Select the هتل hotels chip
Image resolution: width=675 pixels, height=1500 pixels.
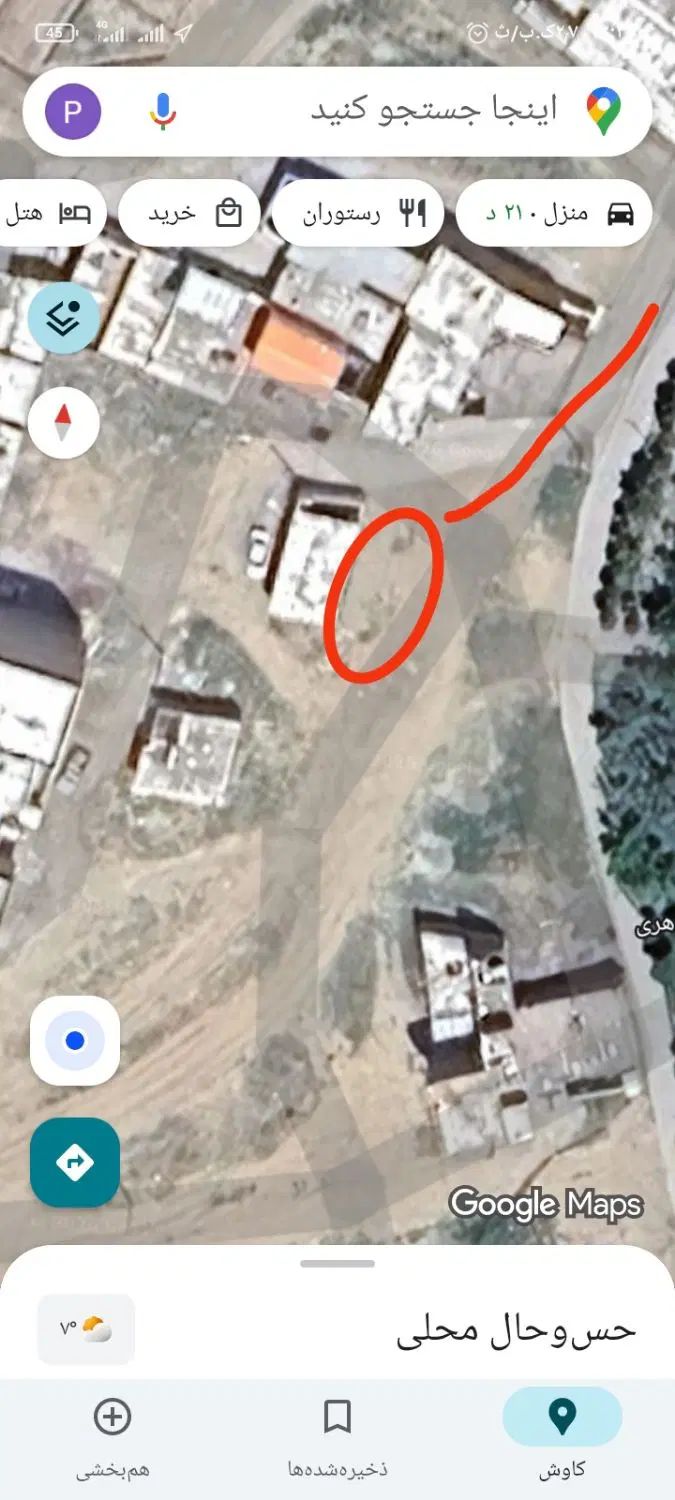coord(48,213)
